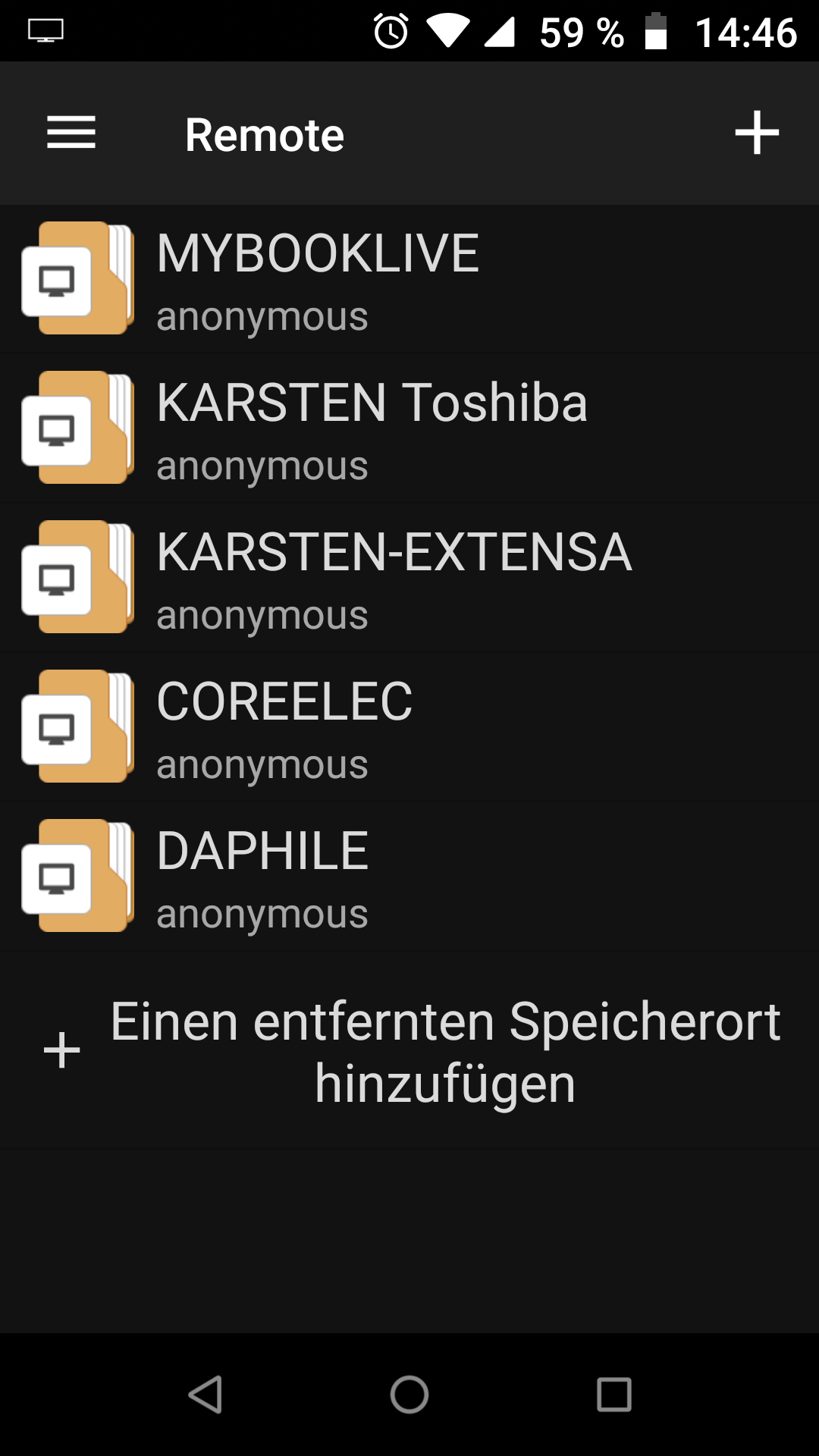The image size is (819, 1456).
Task: Browse the COREELEC remote storage
Action: tap(409, 727)
